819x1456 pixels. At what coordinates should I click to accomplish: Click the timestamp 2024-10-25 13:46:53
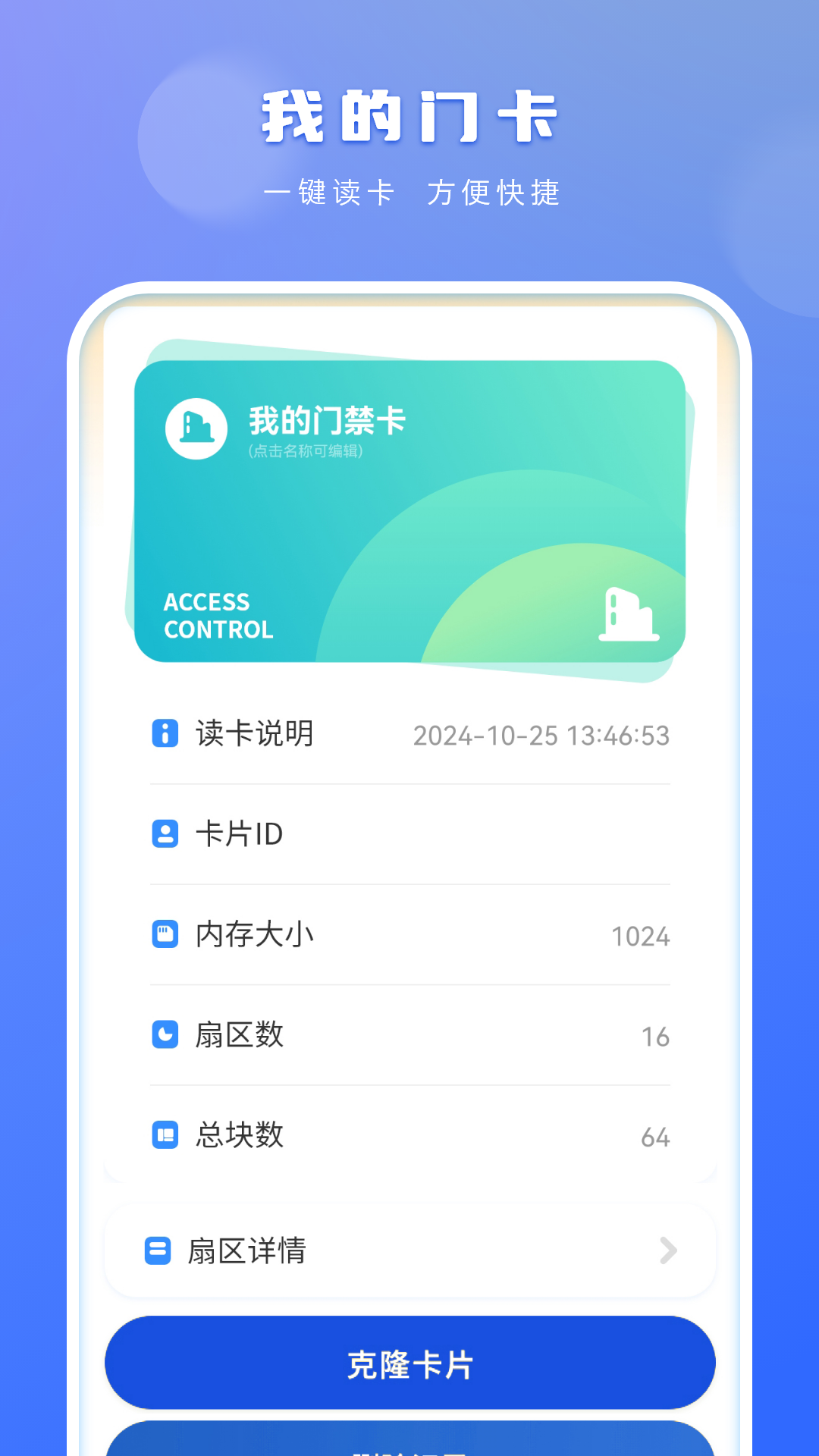[x=541, y=733]
